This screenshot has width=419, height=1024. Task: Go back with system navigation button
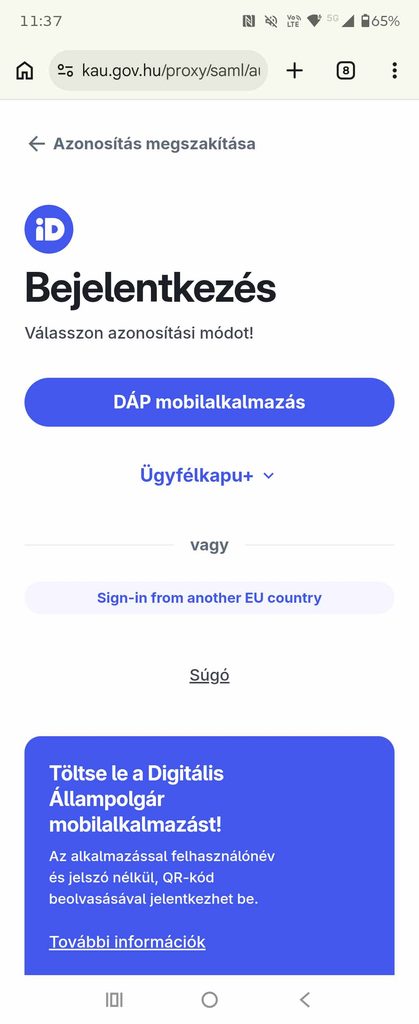point(305,999)
